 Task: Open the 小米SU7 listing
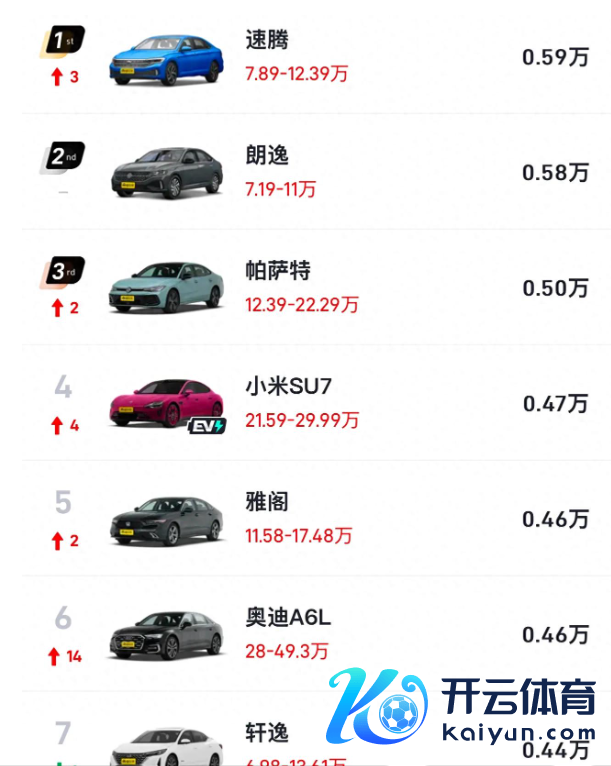pos(288,387)
